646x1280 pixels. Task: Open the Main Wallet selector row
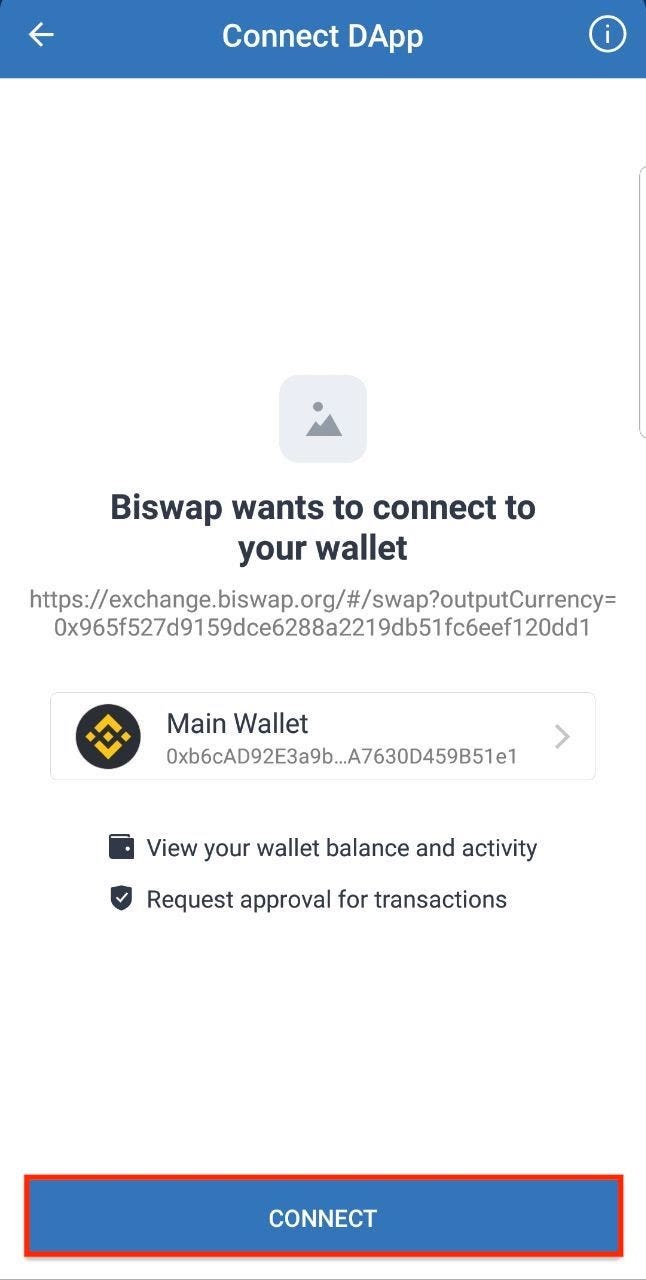[x=323, y=736]
